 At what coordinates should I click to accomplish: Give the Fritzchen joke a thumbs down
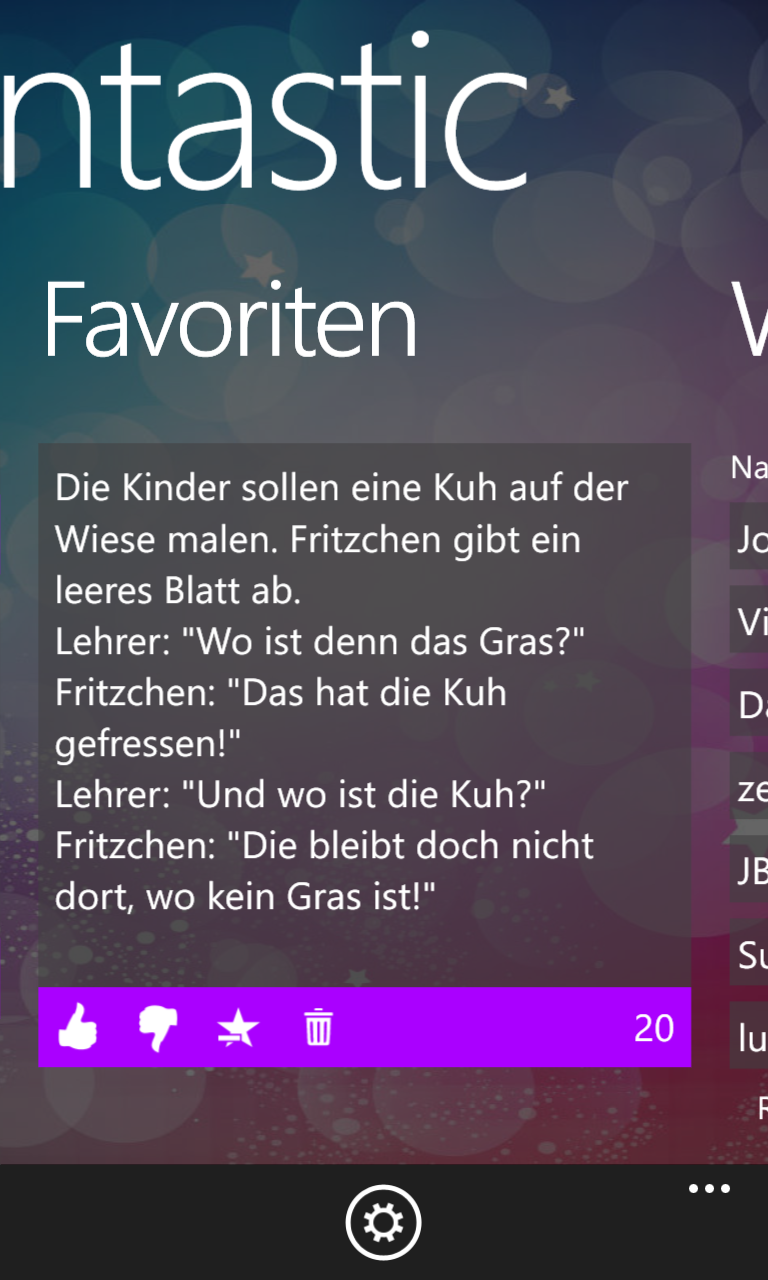[158, 1028]
